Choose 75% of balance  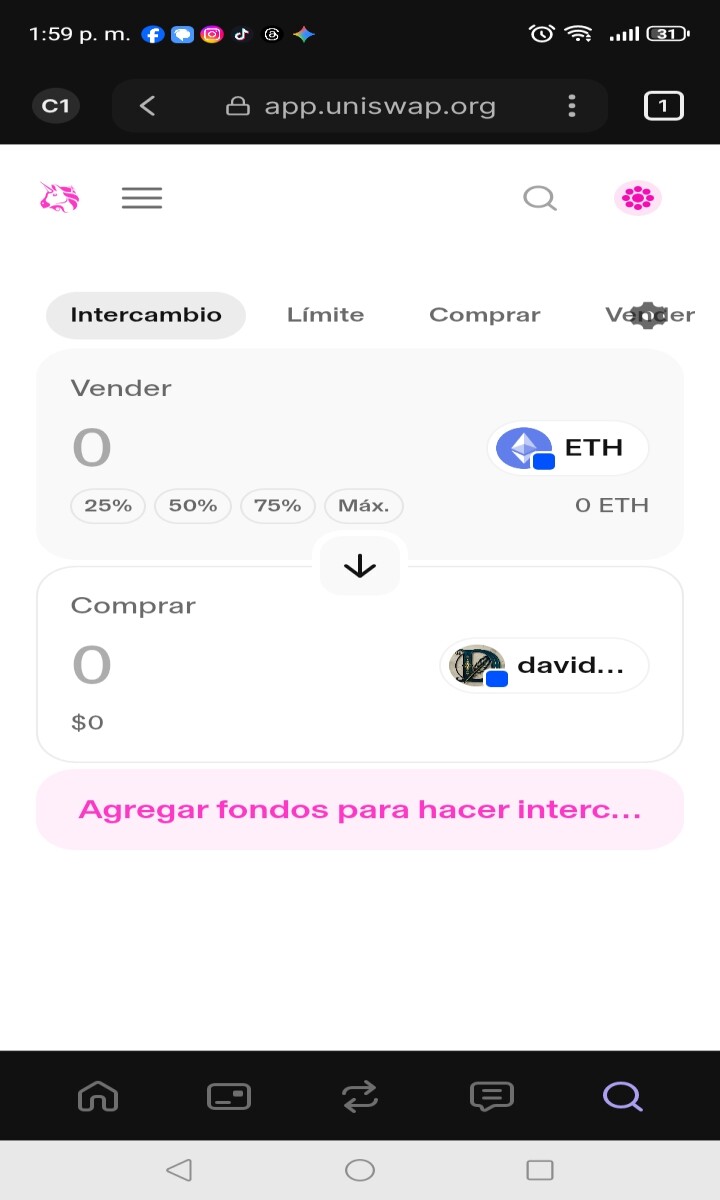point(278,506)
